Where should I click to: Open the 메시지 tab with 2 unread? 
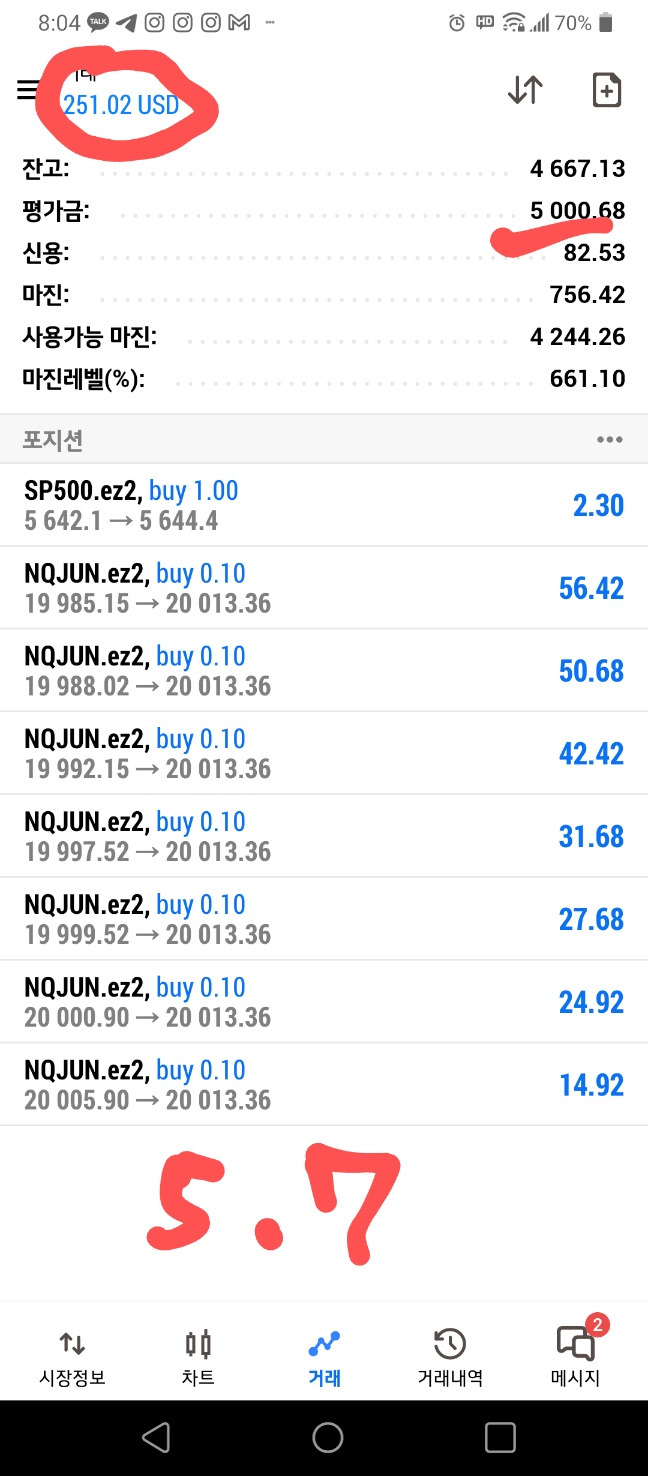576,1358
